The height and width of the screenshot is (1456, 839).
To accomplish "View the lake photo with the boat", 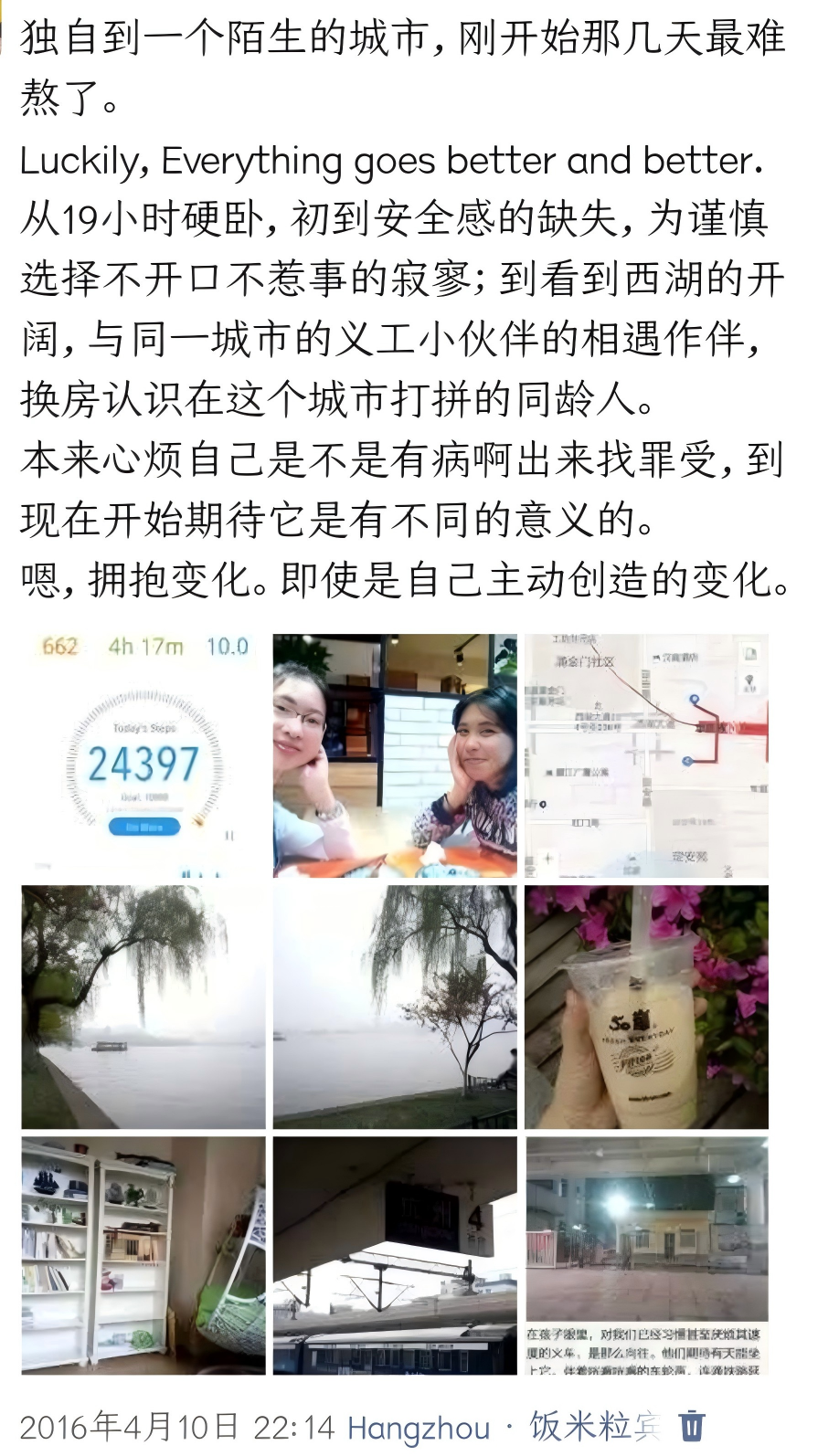I will click(x=143, y=1007).
